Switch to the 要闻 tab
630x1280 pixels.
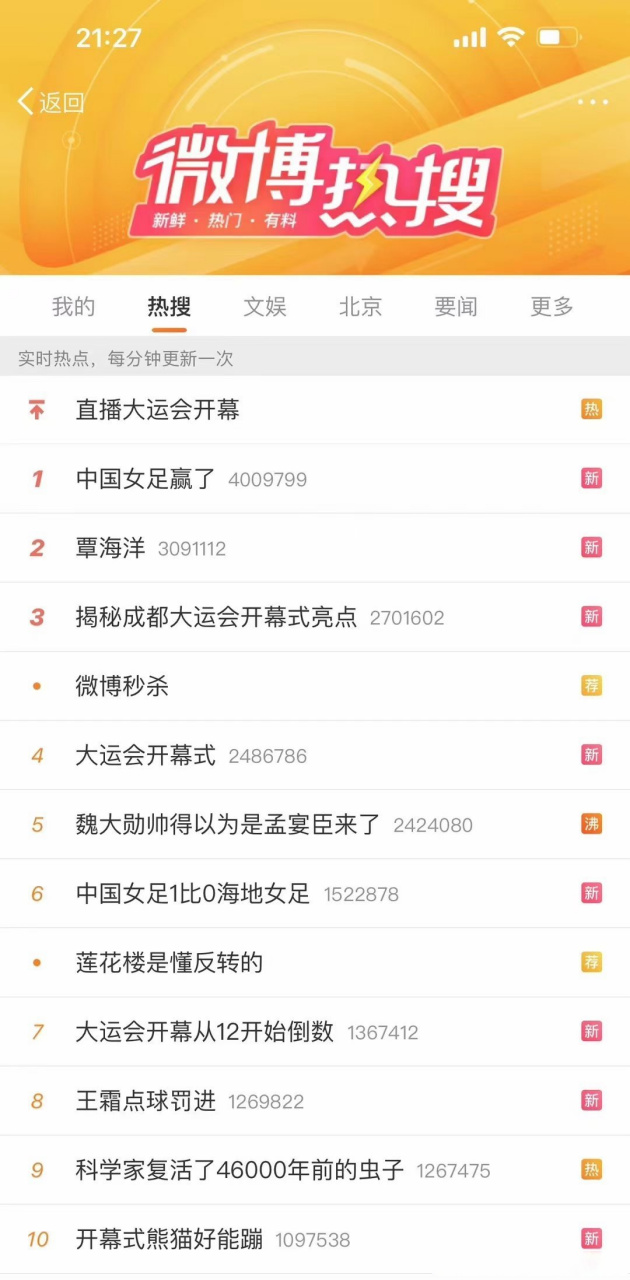tap(456, 307)
